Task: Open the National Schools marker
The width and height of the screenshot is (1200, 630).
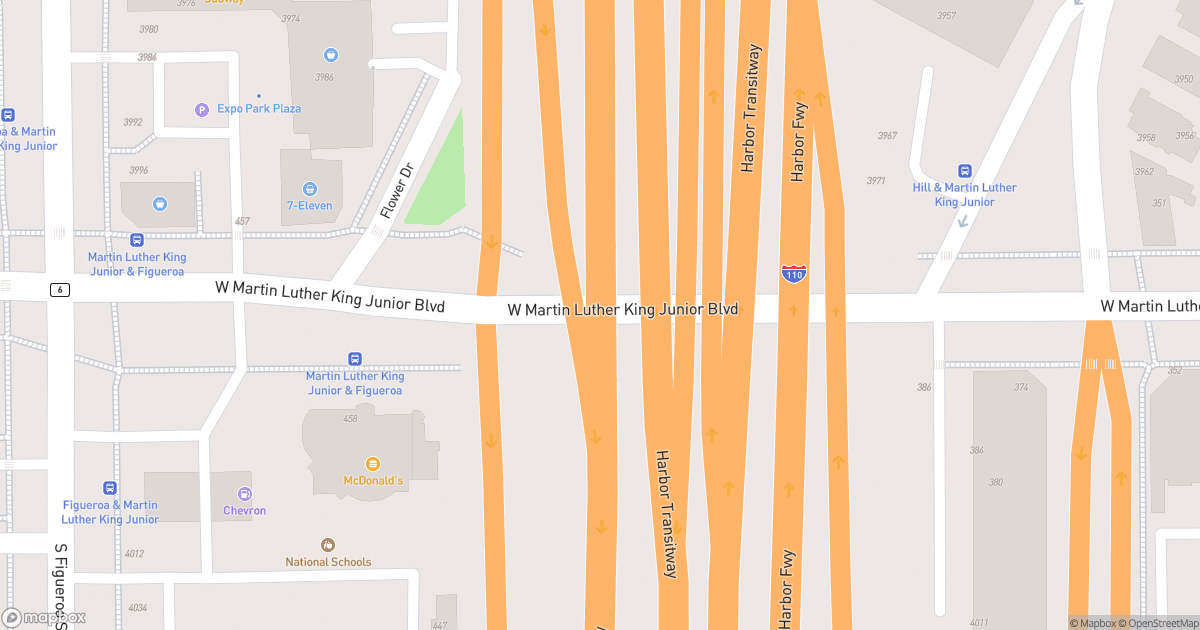Action: (x=328, y=545)
